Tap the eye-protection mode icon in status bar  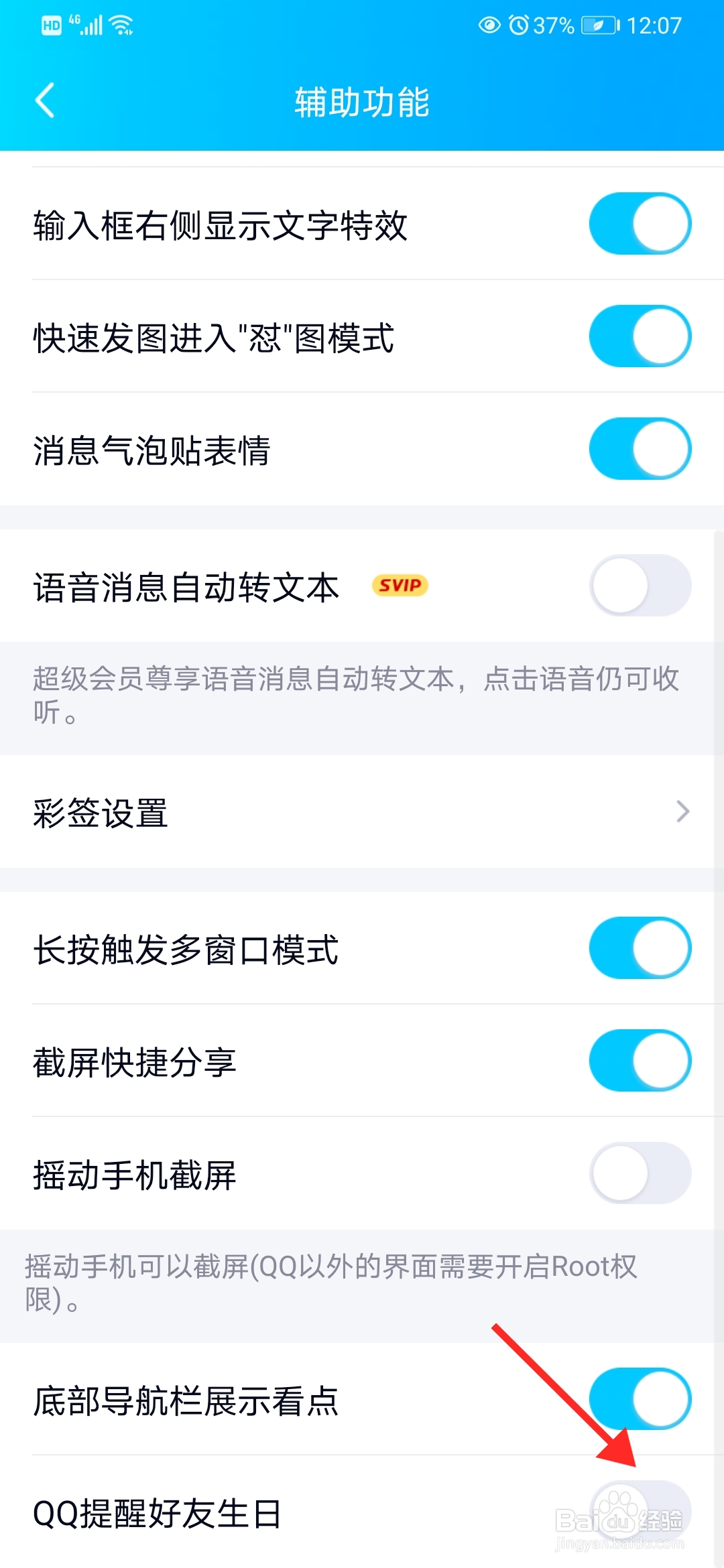(489, 25)
